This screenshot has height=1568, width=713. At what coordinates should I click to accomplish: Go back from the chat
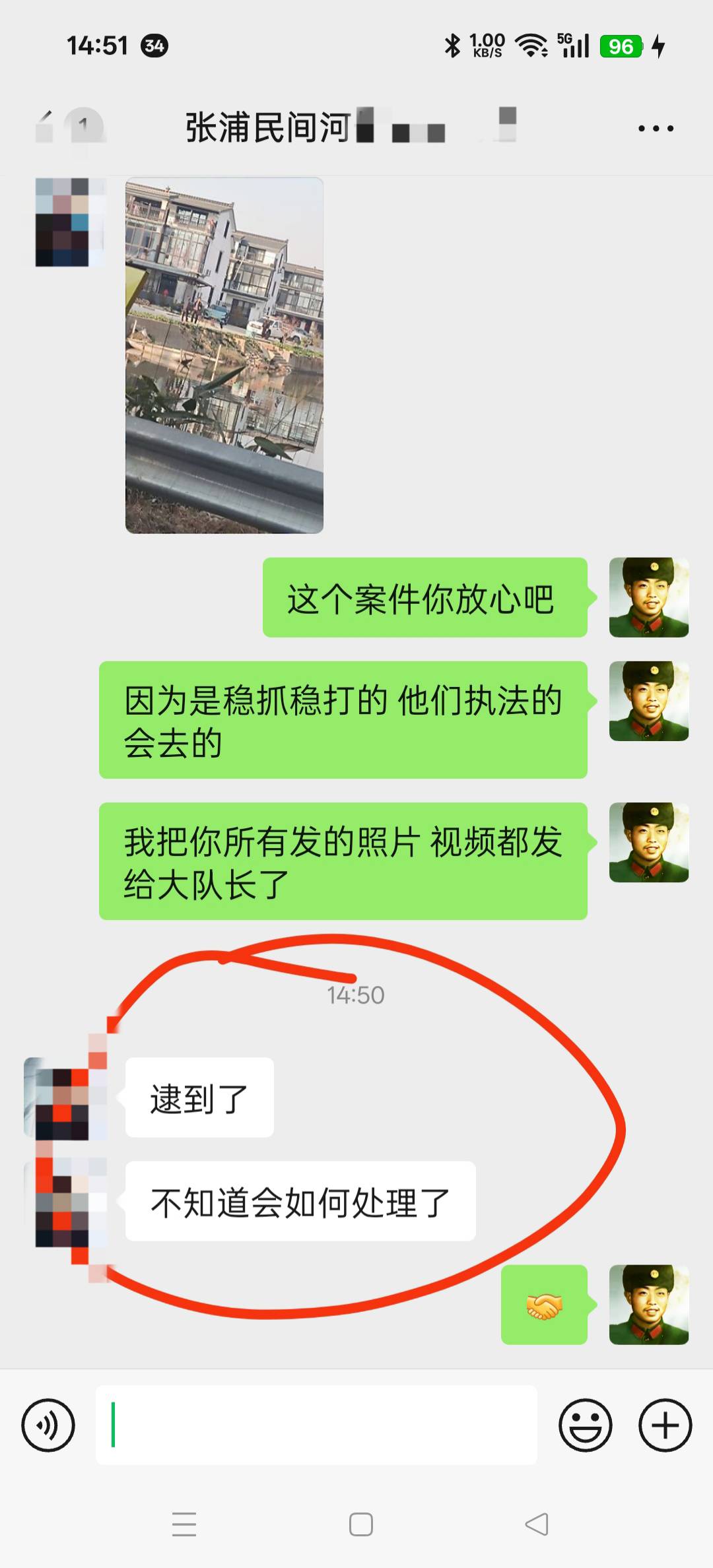[x=46, y=126]
